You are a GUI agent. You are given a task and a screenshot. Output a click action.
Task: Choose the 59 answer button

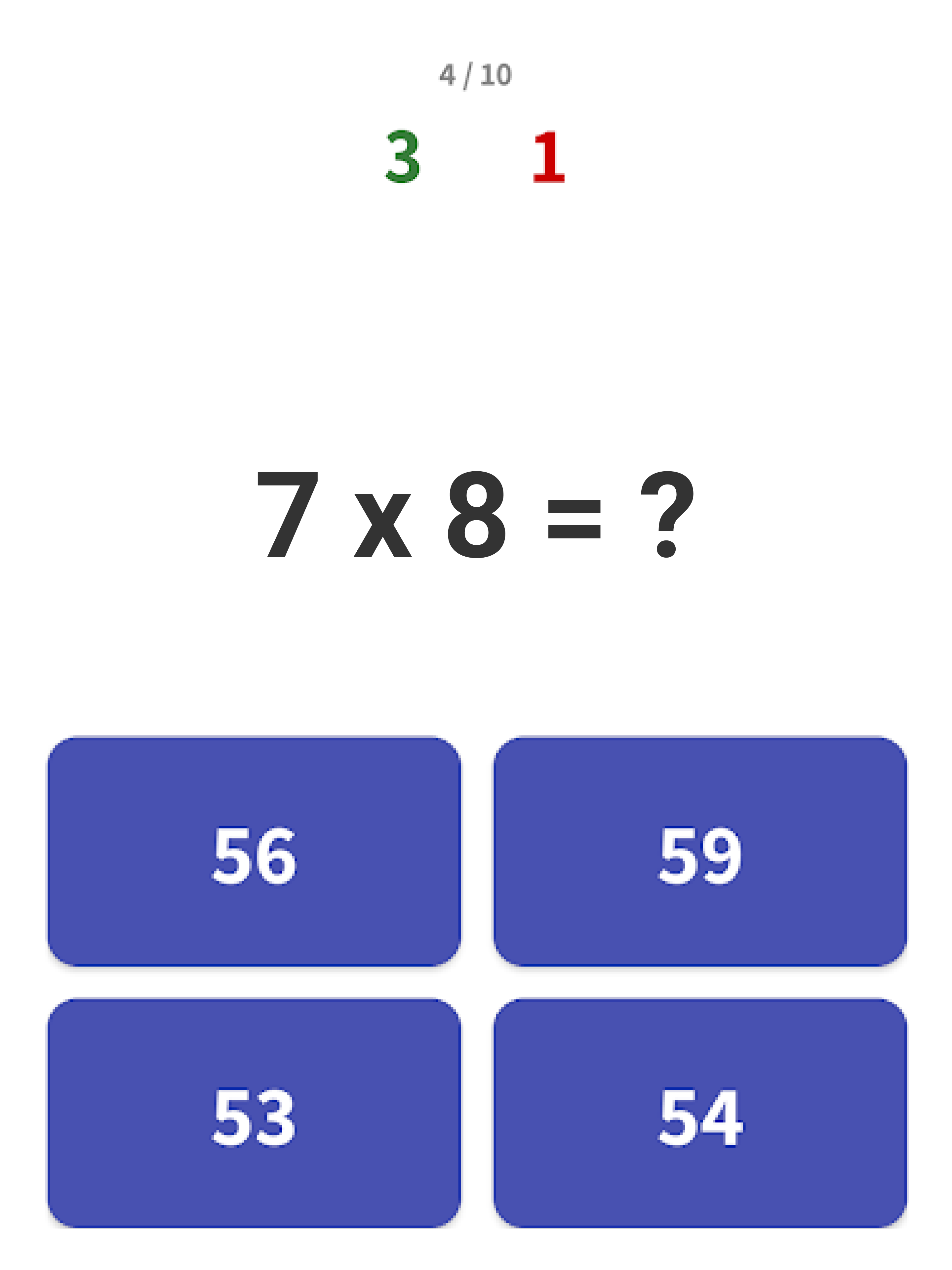click(699, 852)
